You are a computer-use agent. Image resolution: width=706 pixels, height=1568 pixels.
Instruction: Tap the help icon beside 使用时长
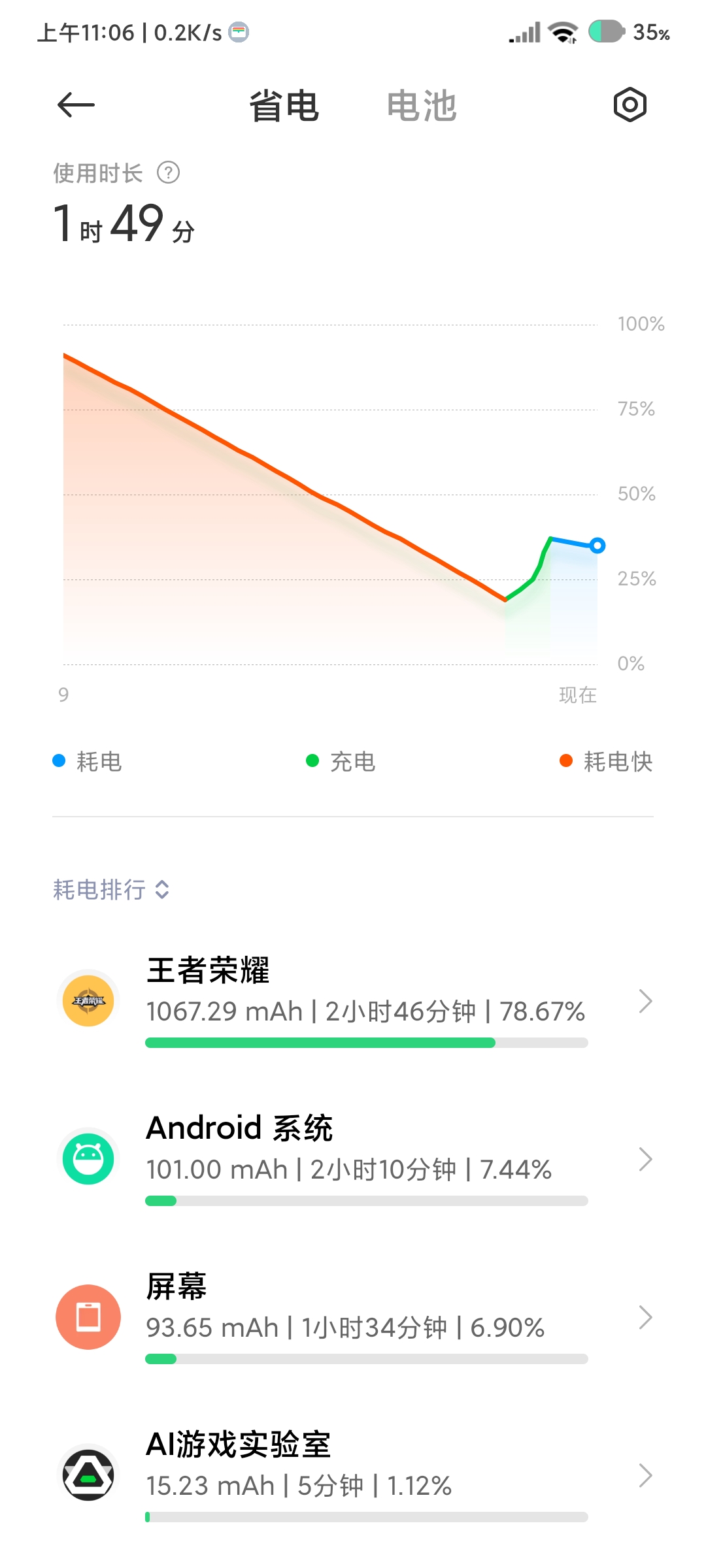tap(169, 172)
